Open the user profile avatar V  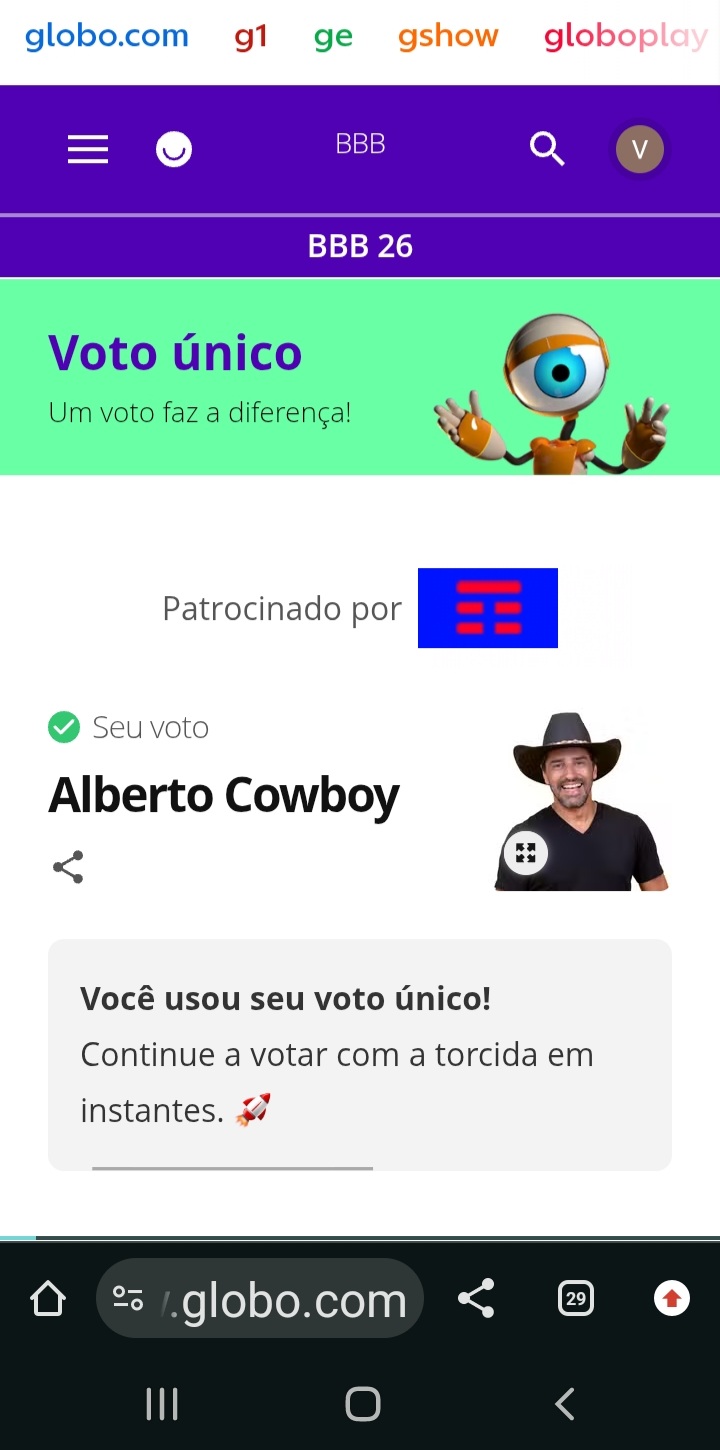pos(640,150)
